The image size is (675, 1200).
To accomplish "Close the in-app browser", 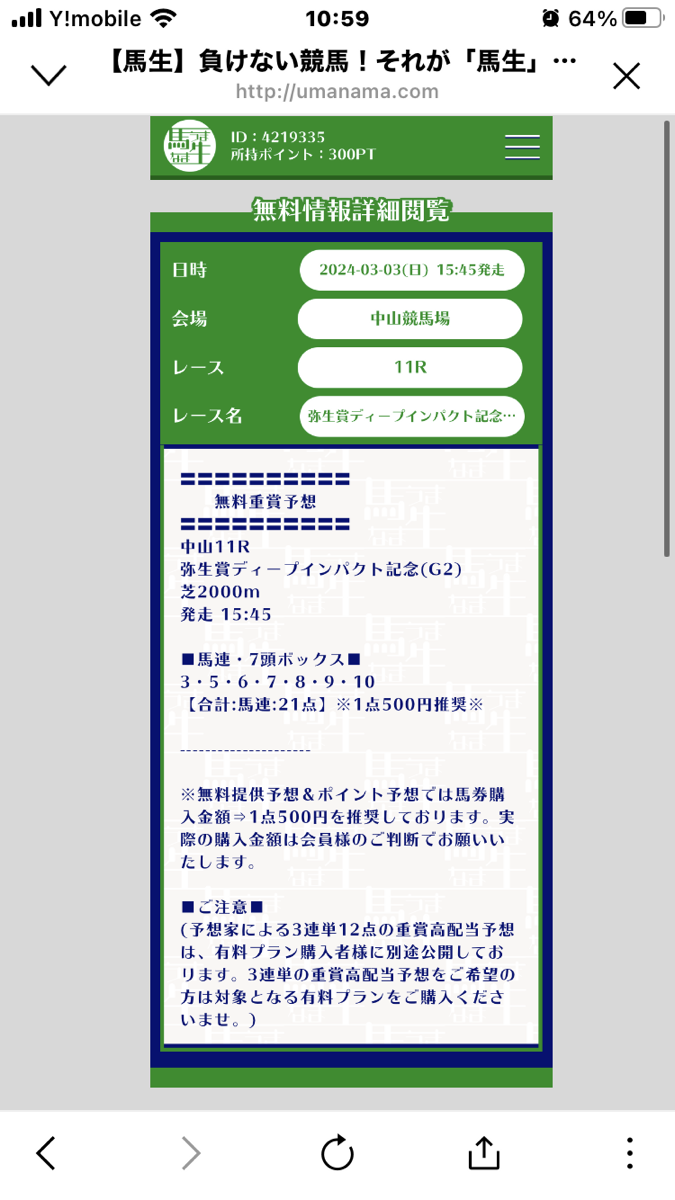I will [x=626, y=76].
